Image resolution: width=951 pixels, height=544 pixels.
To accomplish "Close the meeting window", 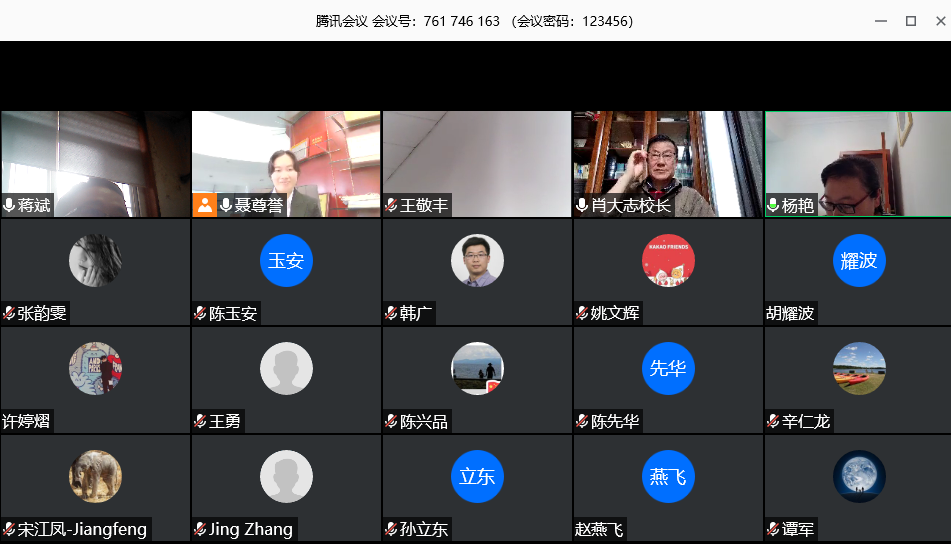I will 940,20.
